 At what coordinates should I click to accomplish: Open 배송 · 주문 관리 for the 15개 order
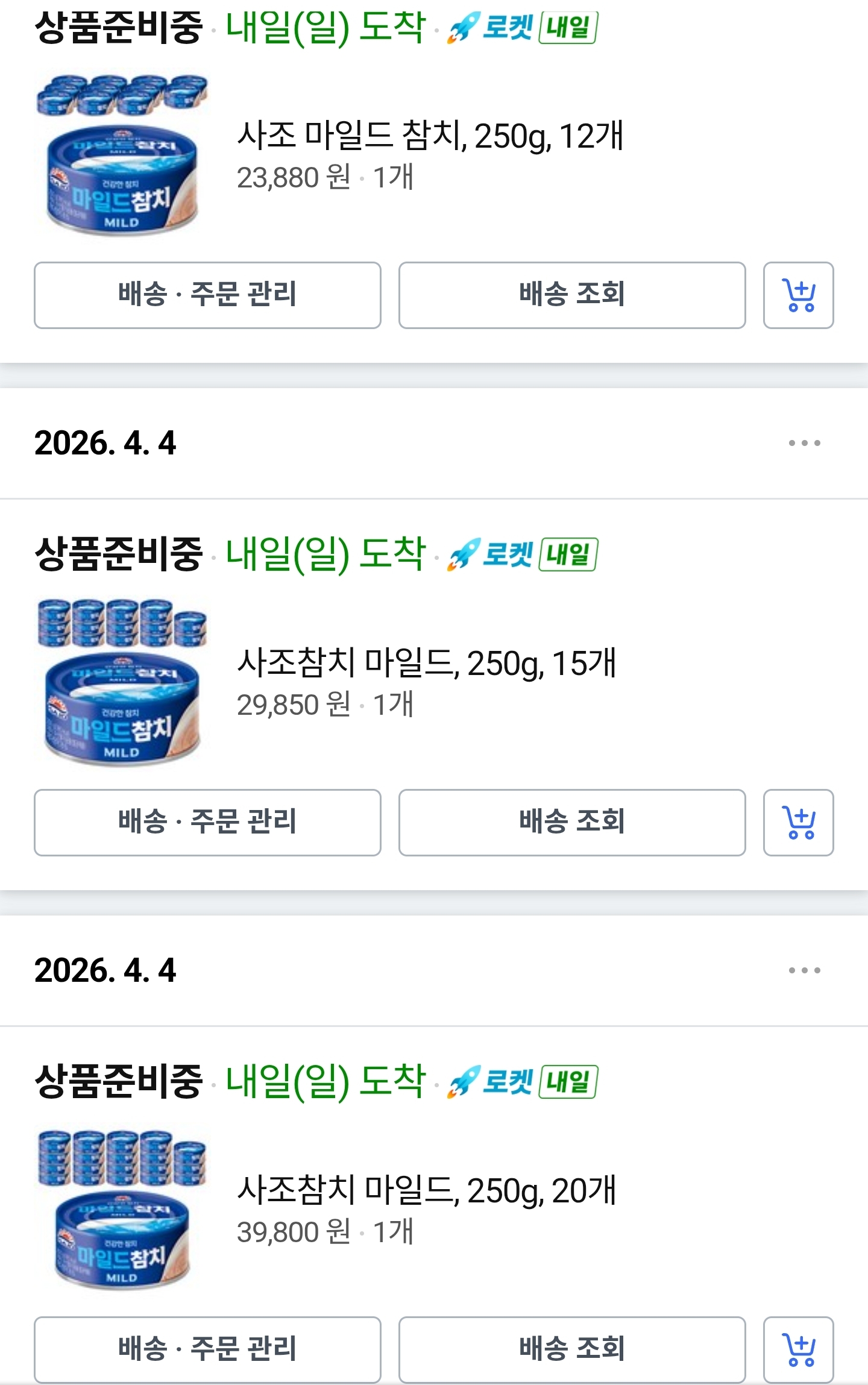click(207, 823)
